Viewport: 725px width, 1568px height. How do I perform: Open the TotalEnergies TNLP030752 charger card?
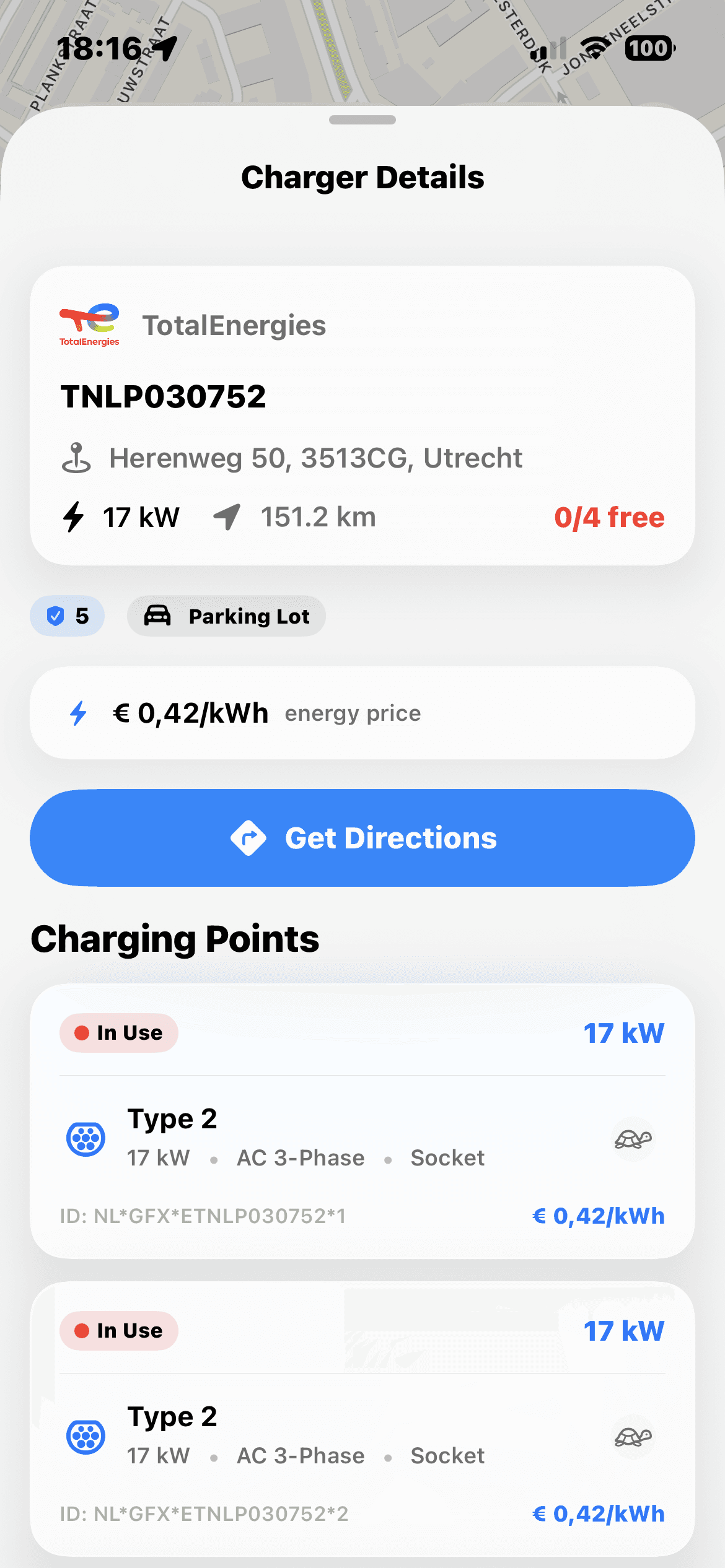[x=362, y=415]
